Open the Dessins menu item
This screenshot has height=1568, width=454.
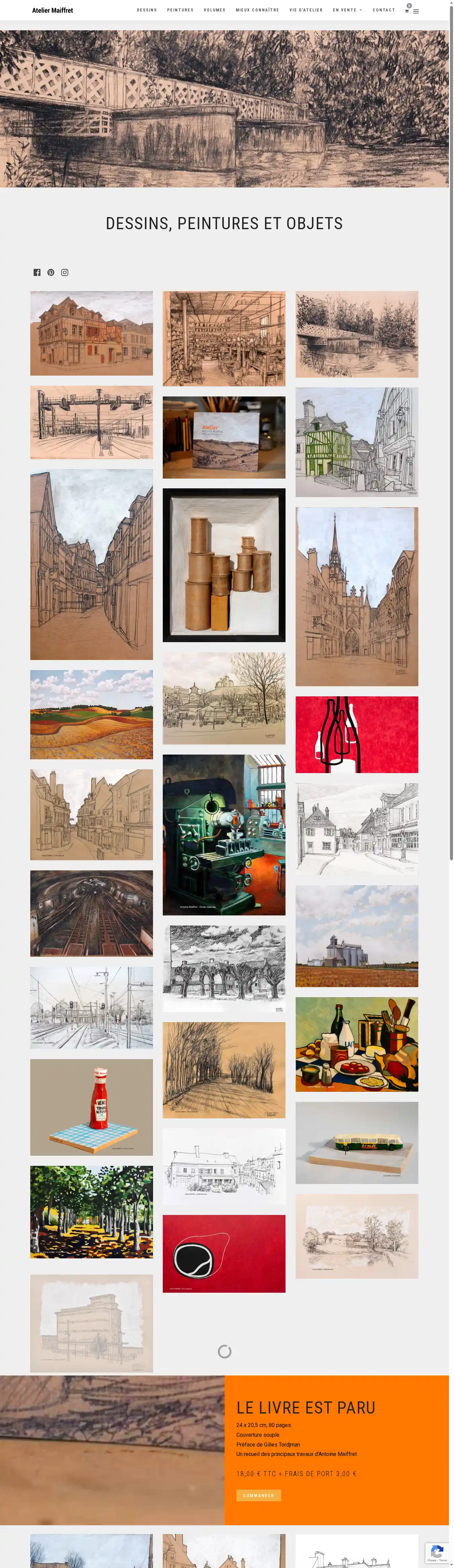point(147,10)
